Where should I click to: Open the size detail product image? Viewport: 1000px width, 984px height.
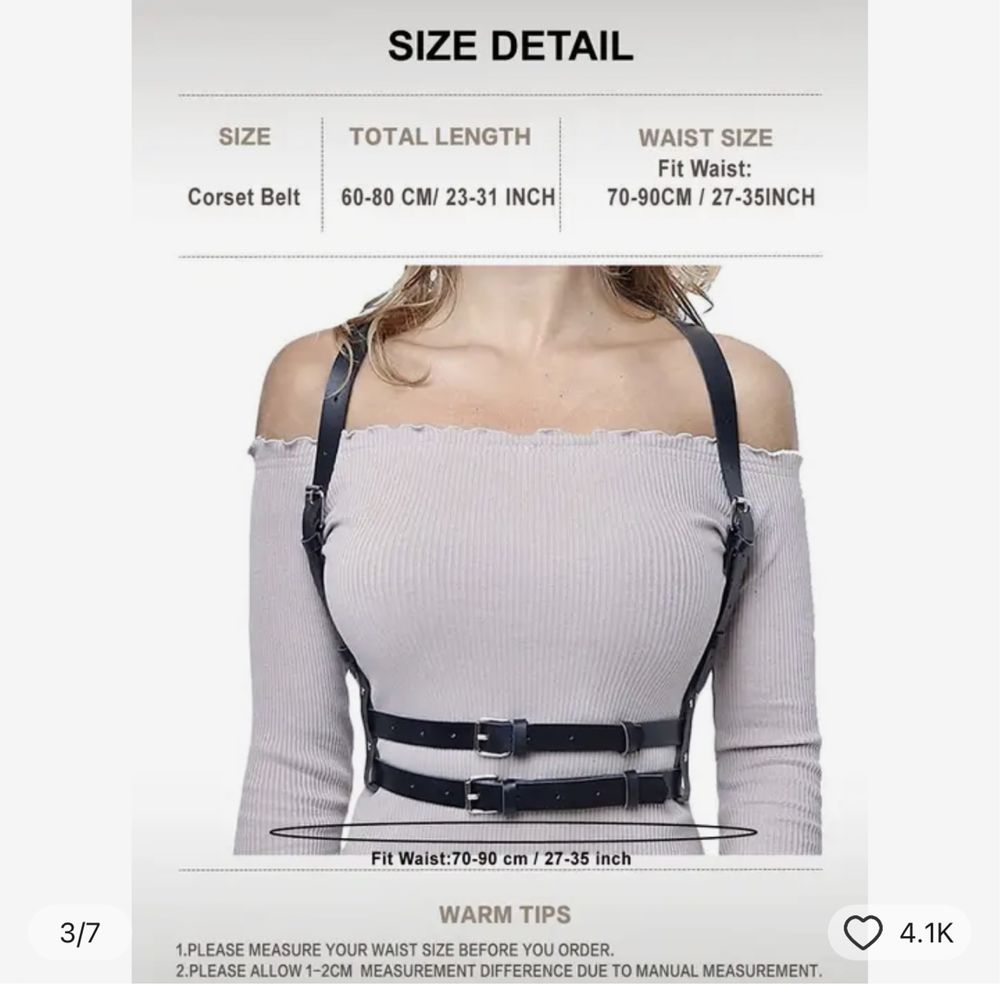[x=500, y=500]
